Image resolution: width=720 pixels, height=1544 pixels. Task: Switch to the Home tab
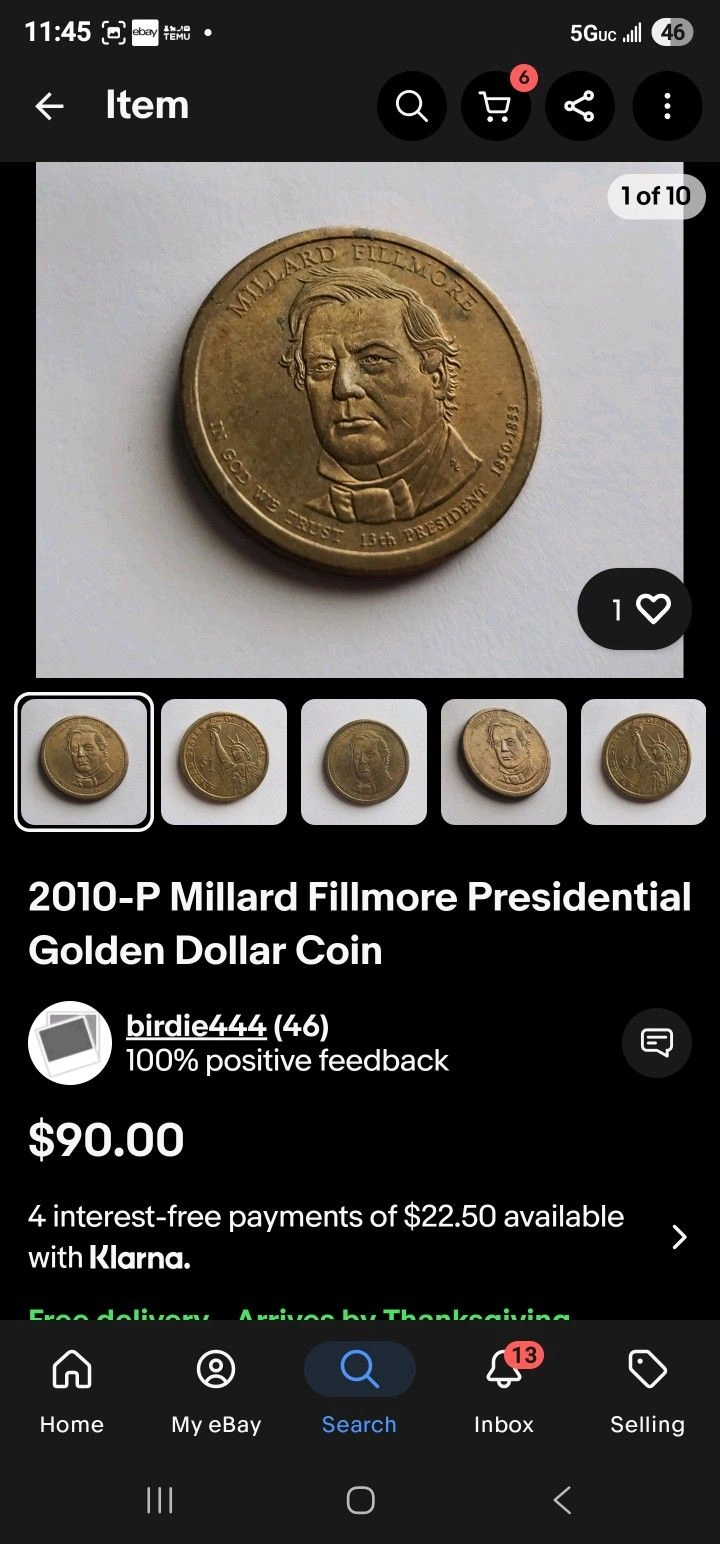coord(72,1389)
